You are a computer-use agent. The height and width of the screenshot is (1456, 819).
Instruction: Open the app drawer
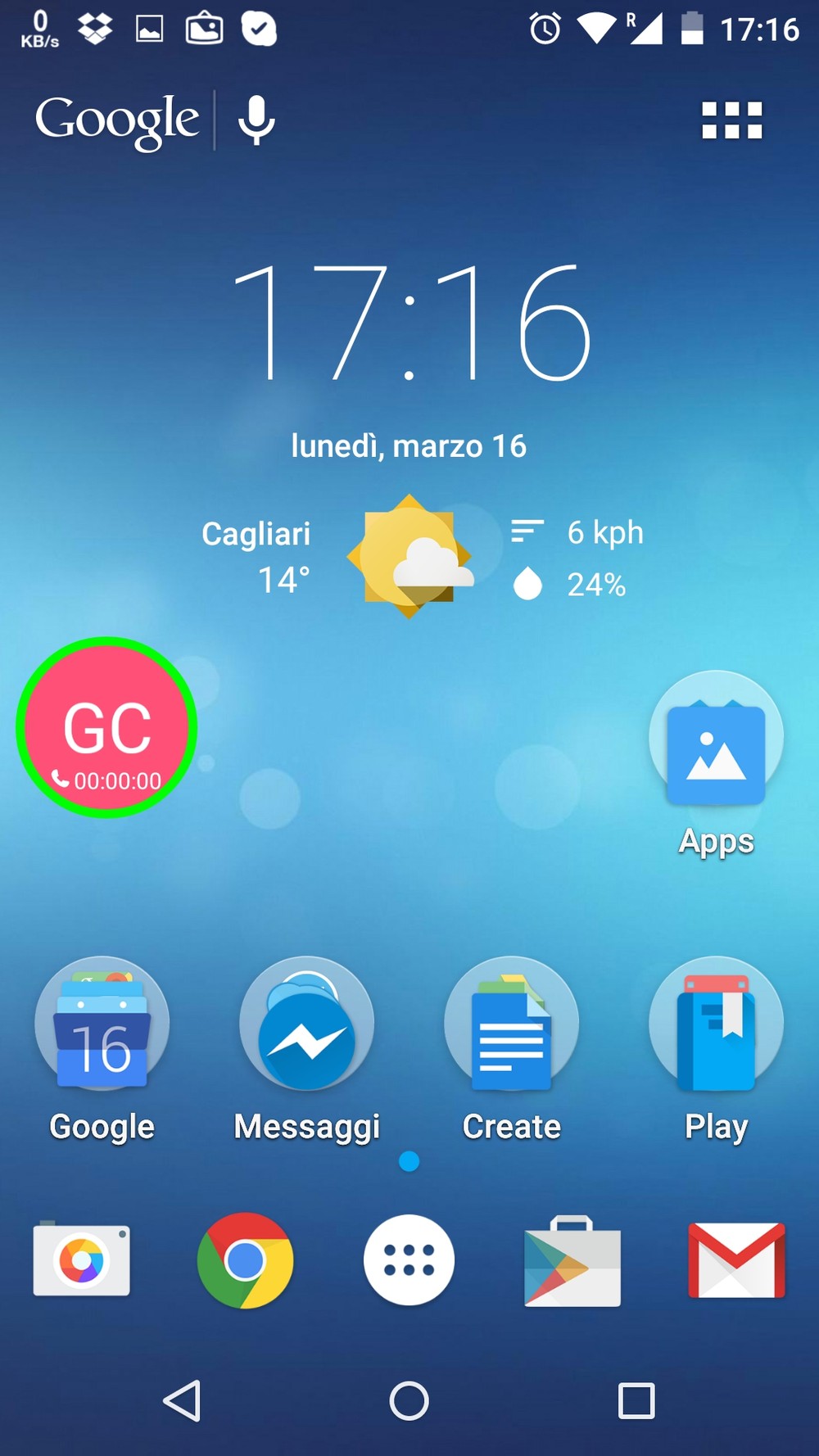point(409,1260)
